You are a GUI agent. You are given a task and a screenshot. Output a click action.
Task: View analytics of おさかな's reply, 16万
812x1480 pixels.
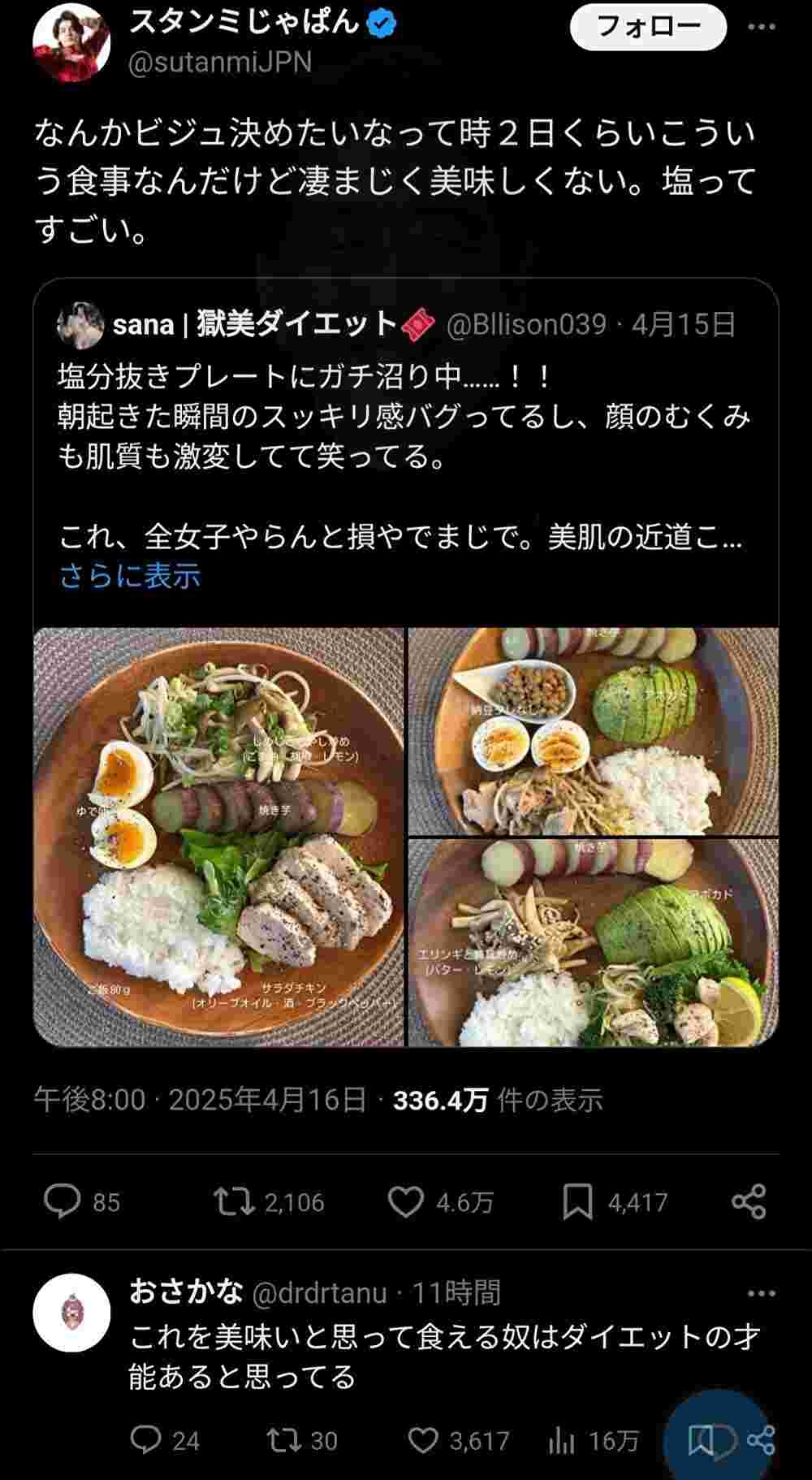pyautogui.click(x=561, y=1440)
